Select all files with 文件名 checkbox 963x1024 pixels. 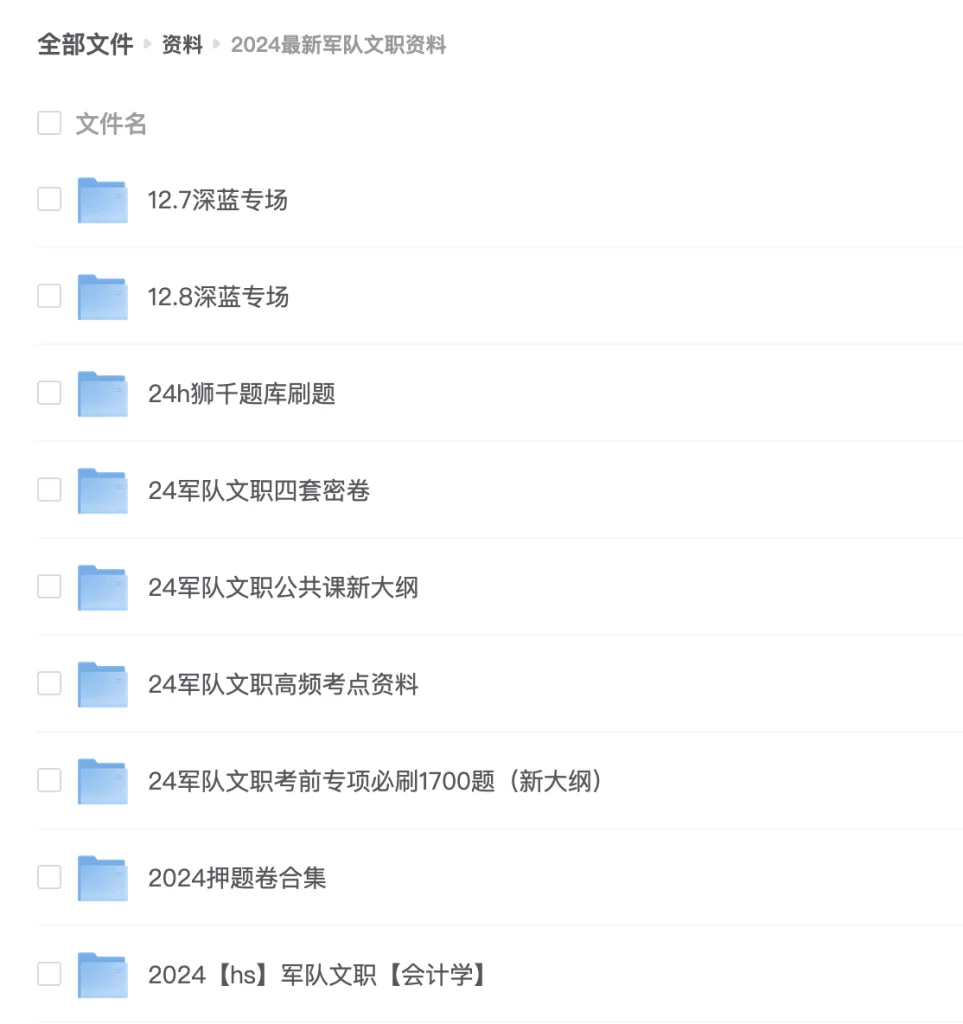point(49,123)
